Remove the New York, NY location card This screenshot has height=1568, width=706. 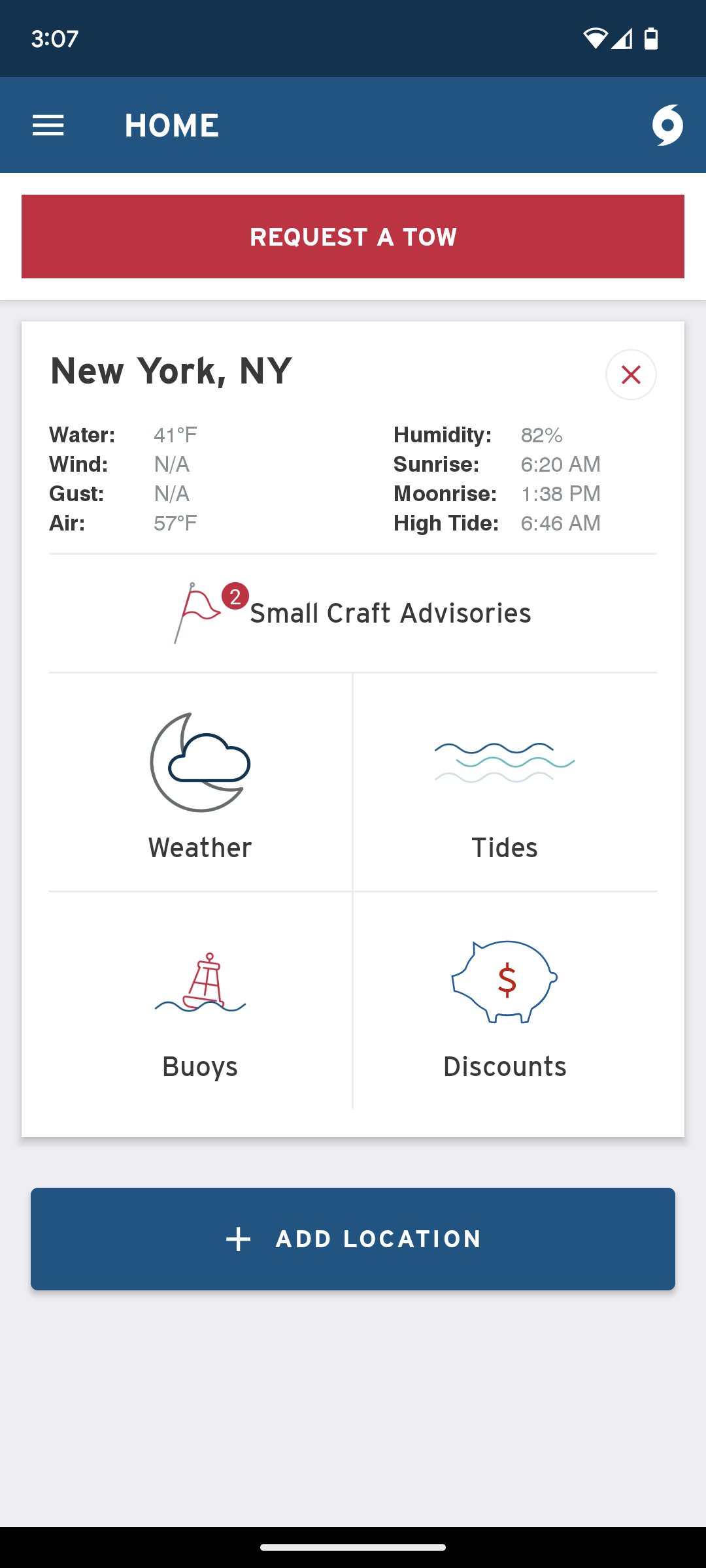tap(631, 374)
